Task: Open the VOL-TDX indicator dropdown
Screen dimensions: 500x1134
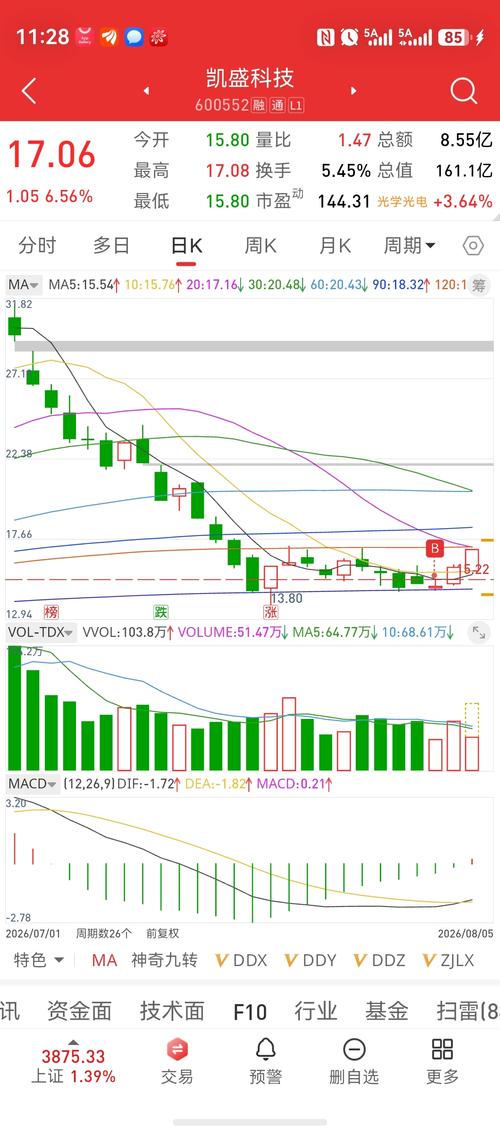Action: coord(41,632)
